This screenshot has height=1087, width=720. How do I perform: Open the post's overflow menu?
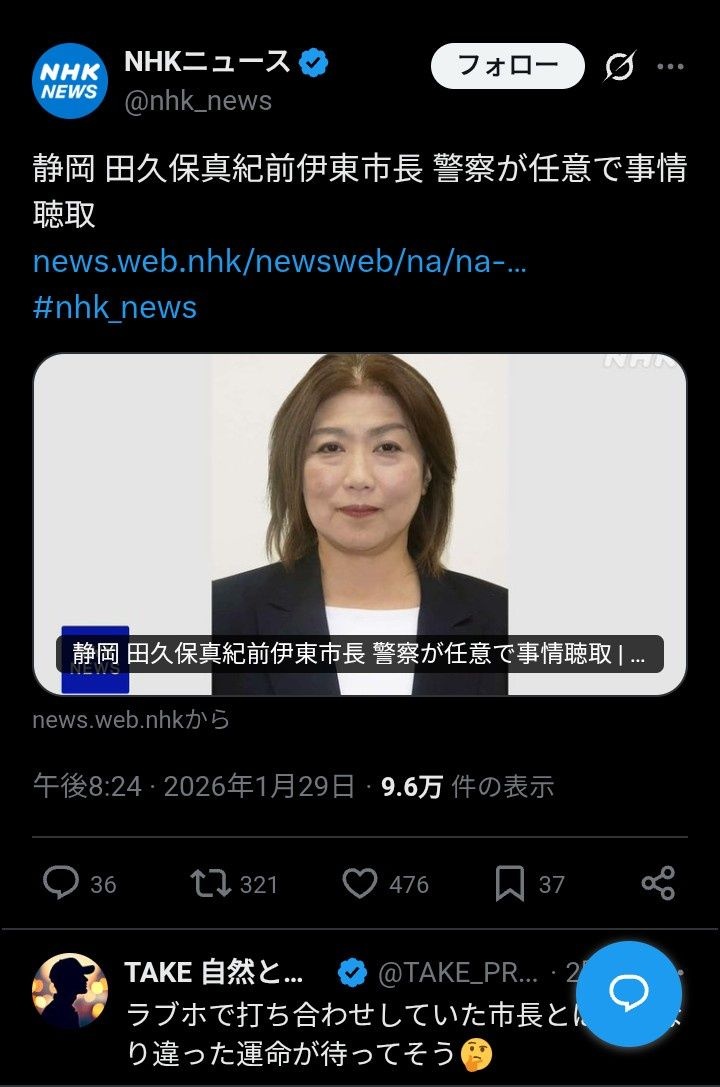point(670,67)
